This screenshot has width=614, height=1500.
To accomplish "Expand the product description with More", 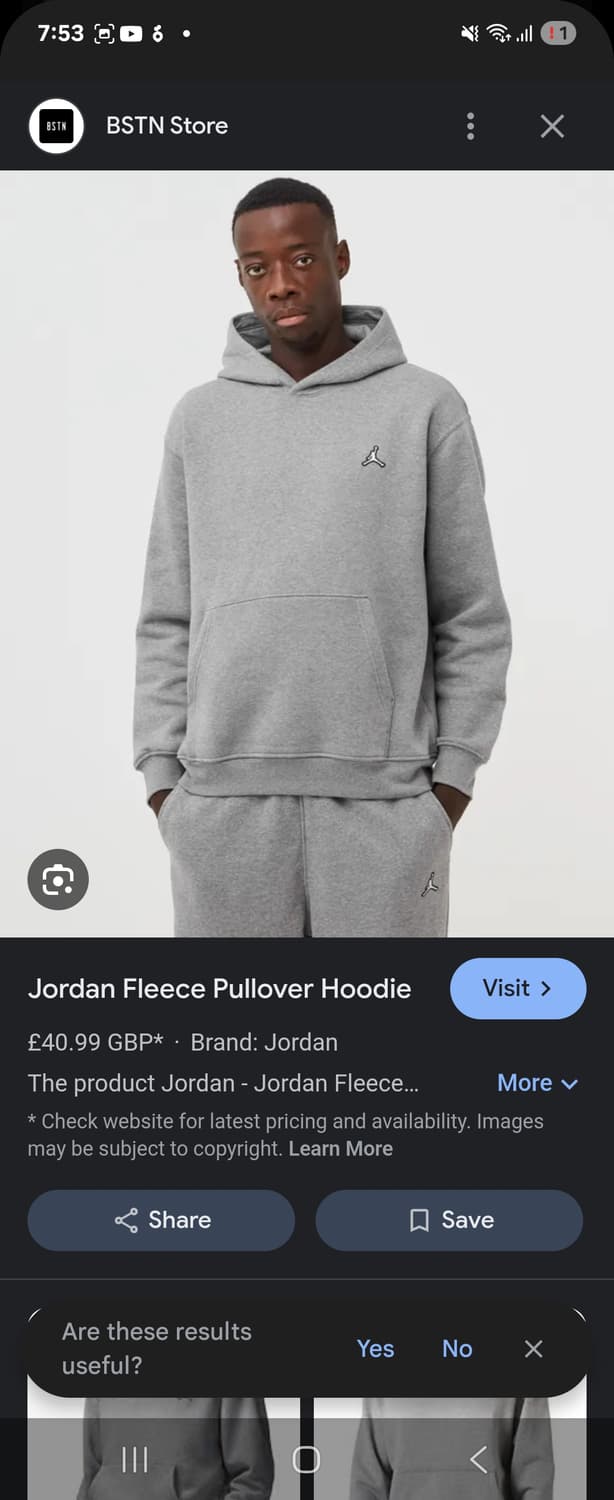I will (x=537, y=1083).
